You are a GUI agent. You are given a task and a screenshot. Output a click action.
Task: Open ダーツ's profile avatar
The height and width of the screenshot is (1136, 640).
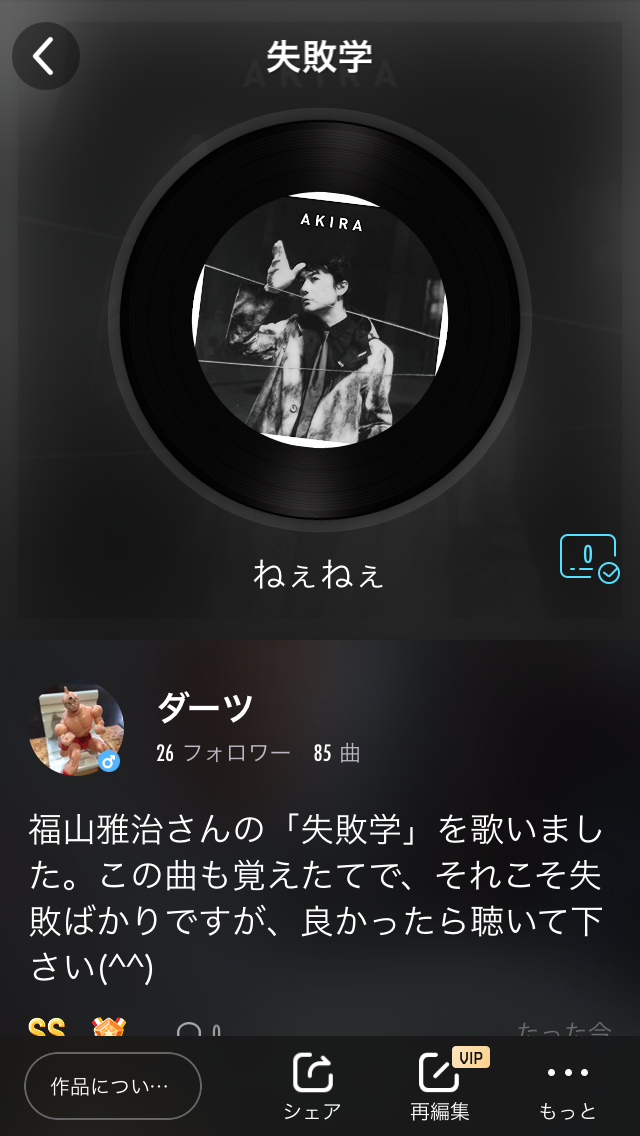(78, 730)
